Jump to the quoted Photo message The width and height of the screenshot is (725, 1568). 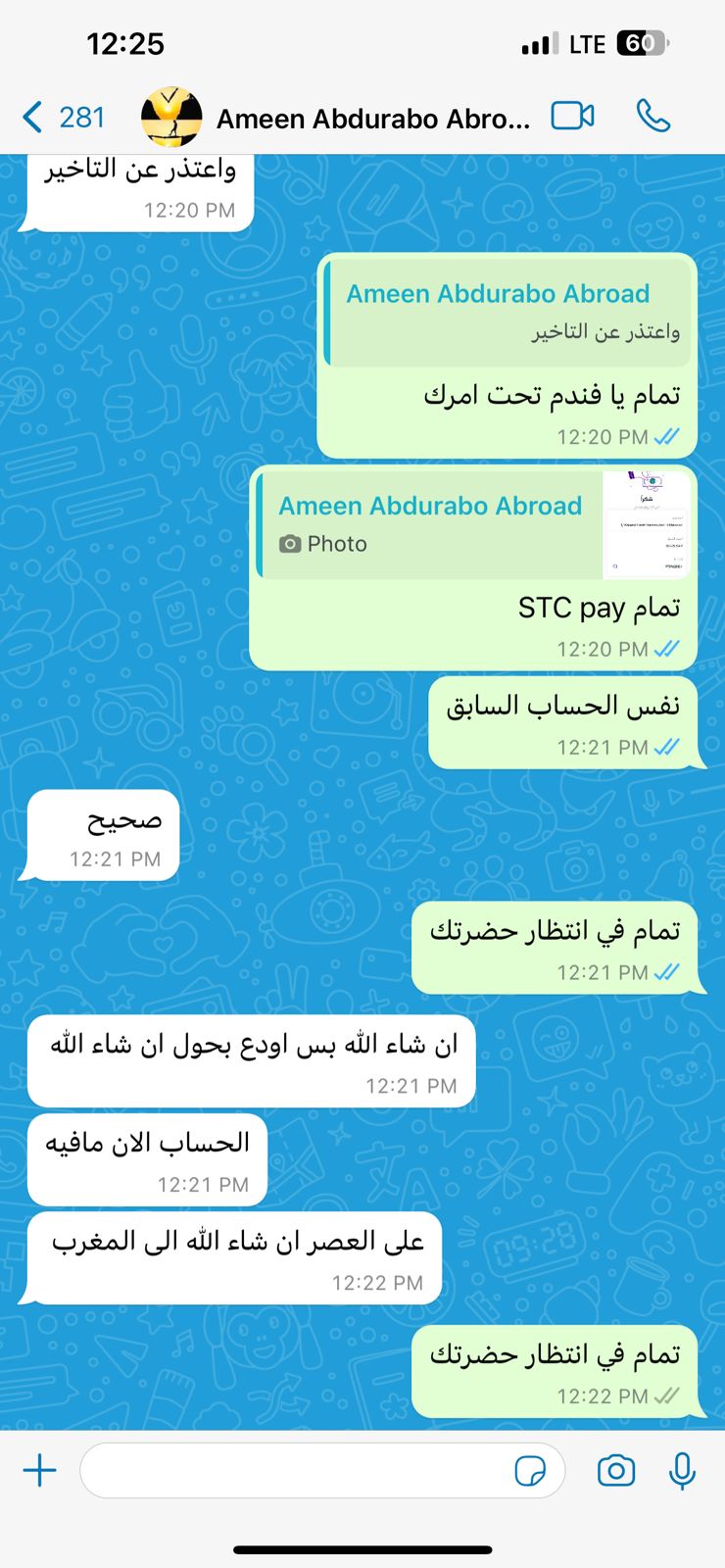(x=474, y=524)
